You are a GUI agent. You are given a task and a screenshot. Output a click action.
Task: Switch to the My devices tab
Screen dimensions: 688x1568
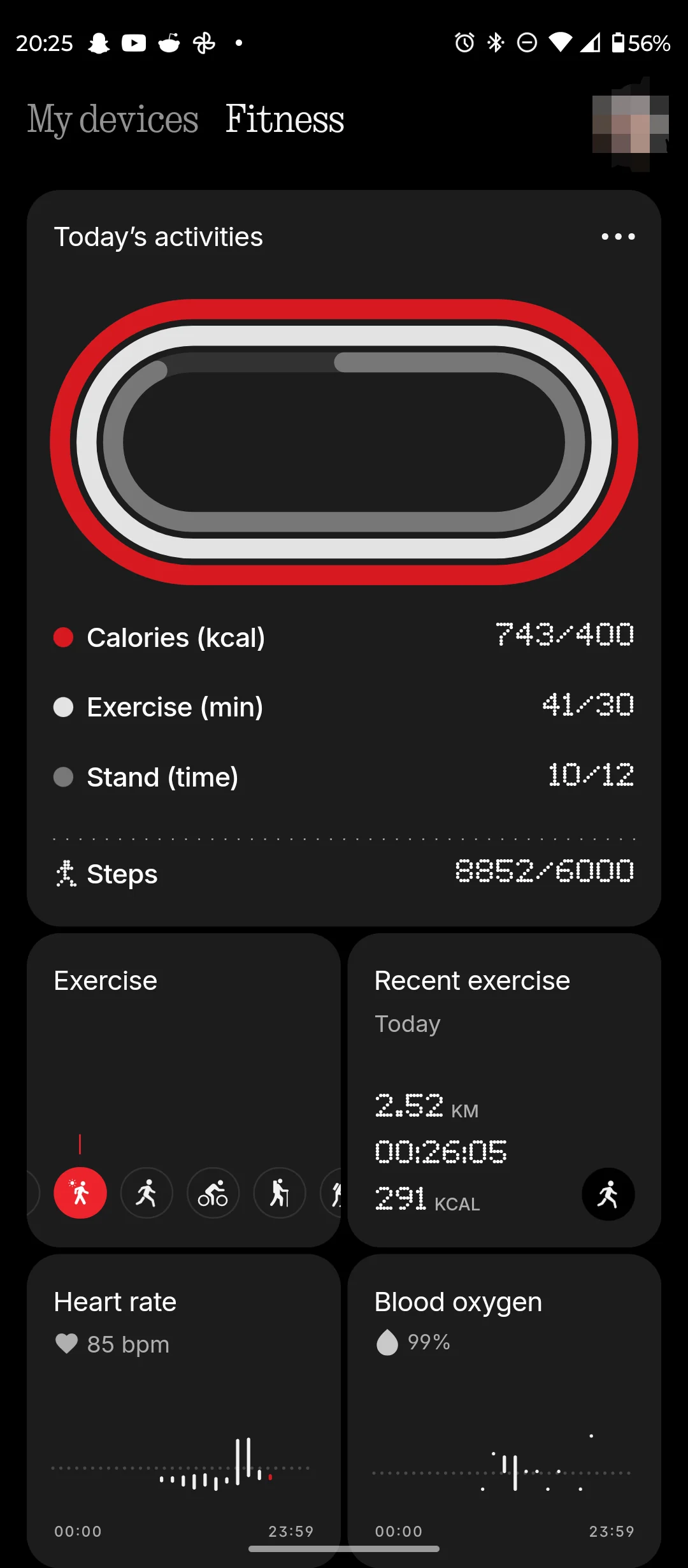tap(113, 119)
